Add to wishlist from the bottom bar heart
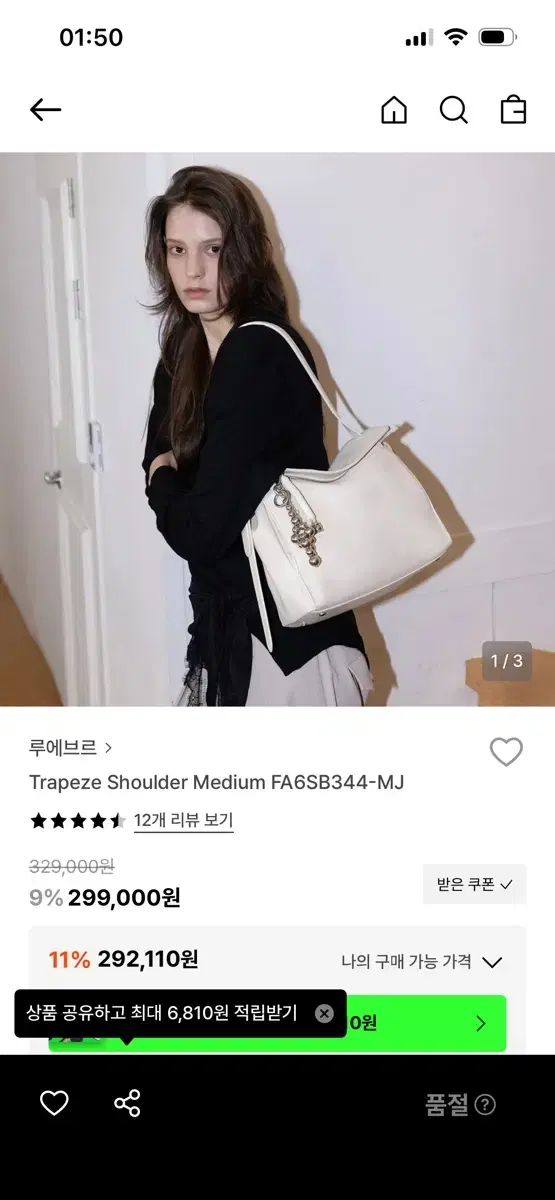 (x=54, y=1103)
